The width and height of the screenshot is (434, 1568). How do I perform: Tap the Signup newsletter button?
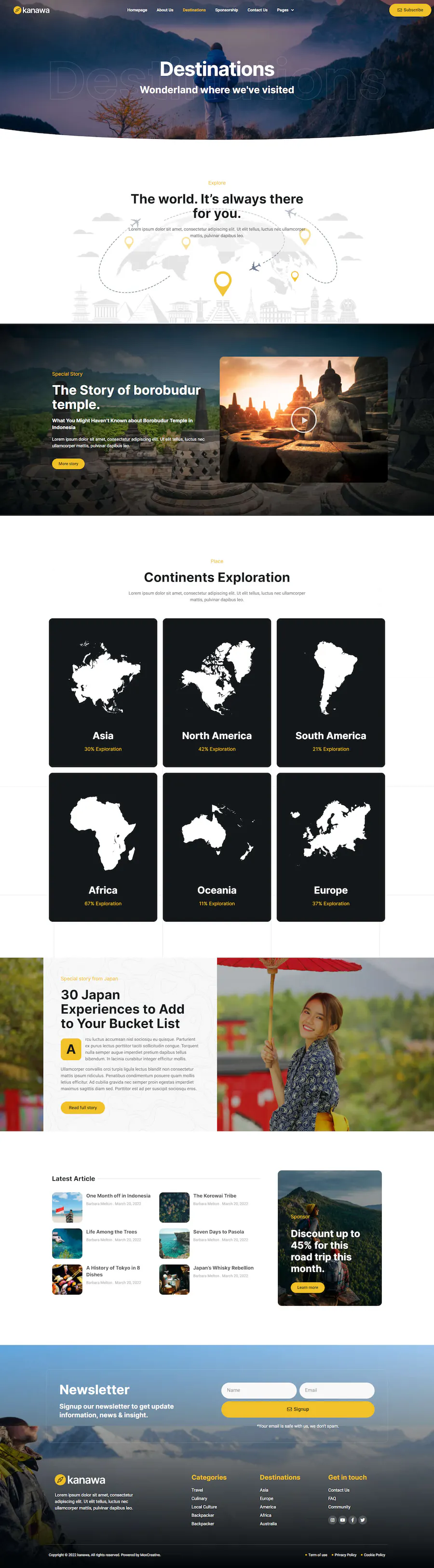coord(298,1409)
